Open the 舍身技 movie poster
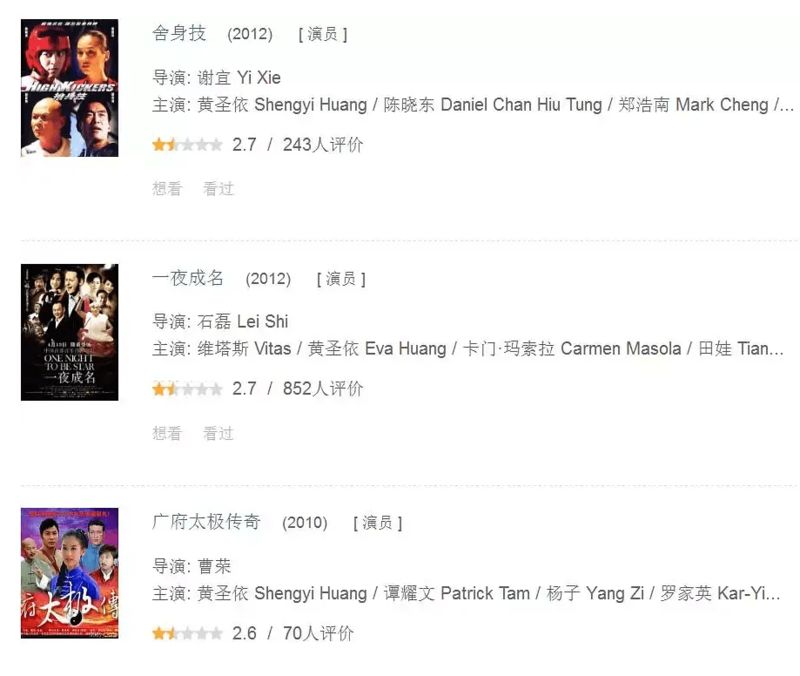This screenshot has height=676, width=800. pos(69,88)
